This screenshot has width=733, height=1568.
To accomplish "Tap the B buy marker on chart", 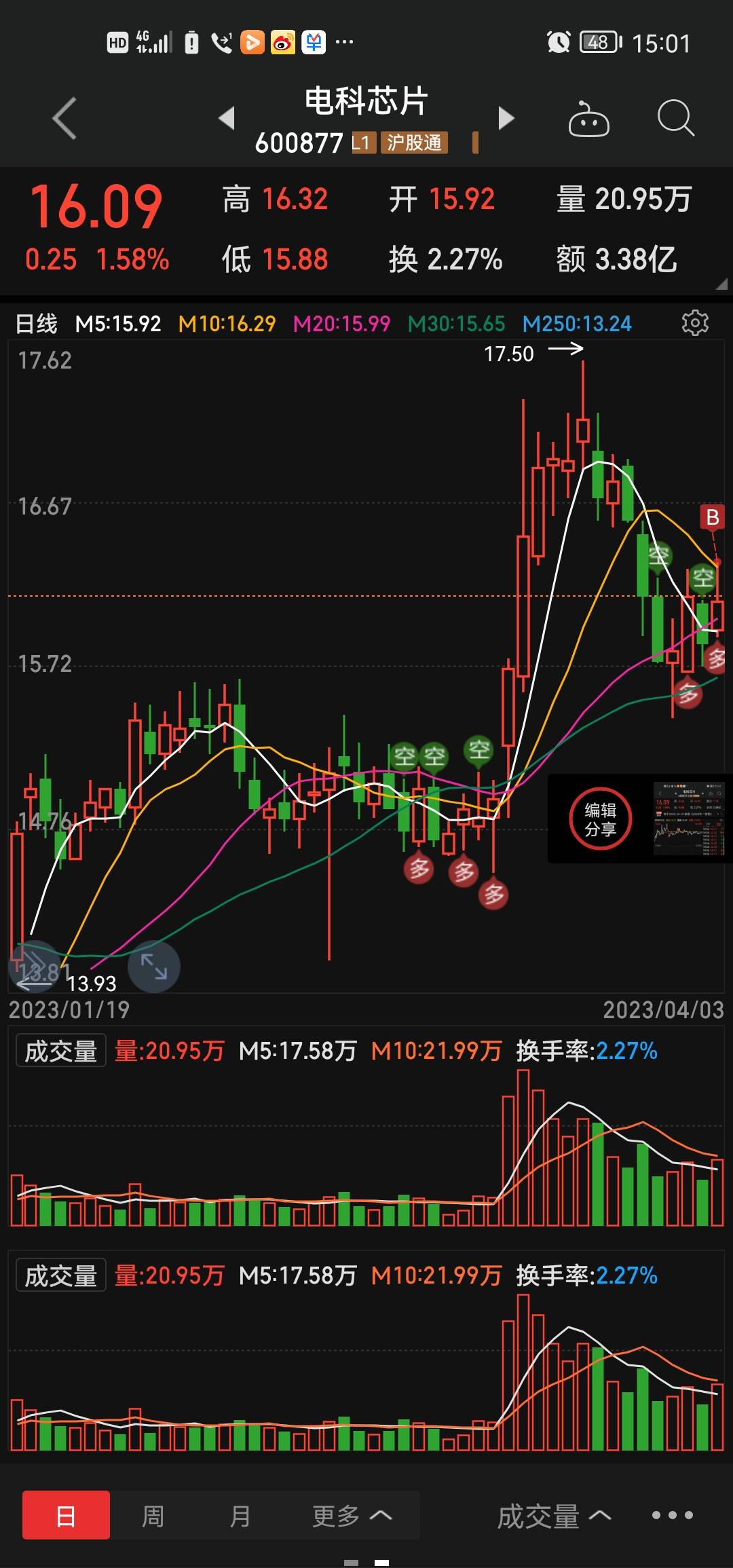I will point(712,517).
